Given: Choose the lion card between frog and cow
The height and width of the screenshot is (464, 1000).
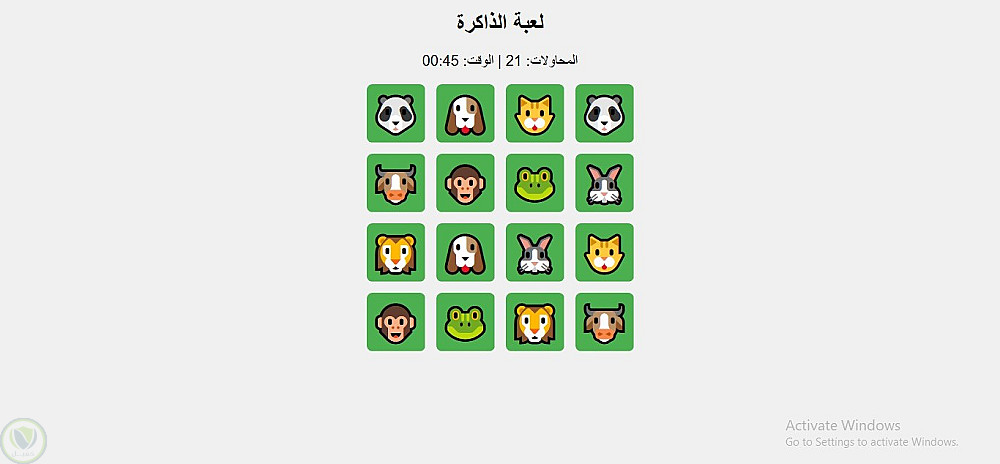Looking at the screenshot, I should pos(535,322).
